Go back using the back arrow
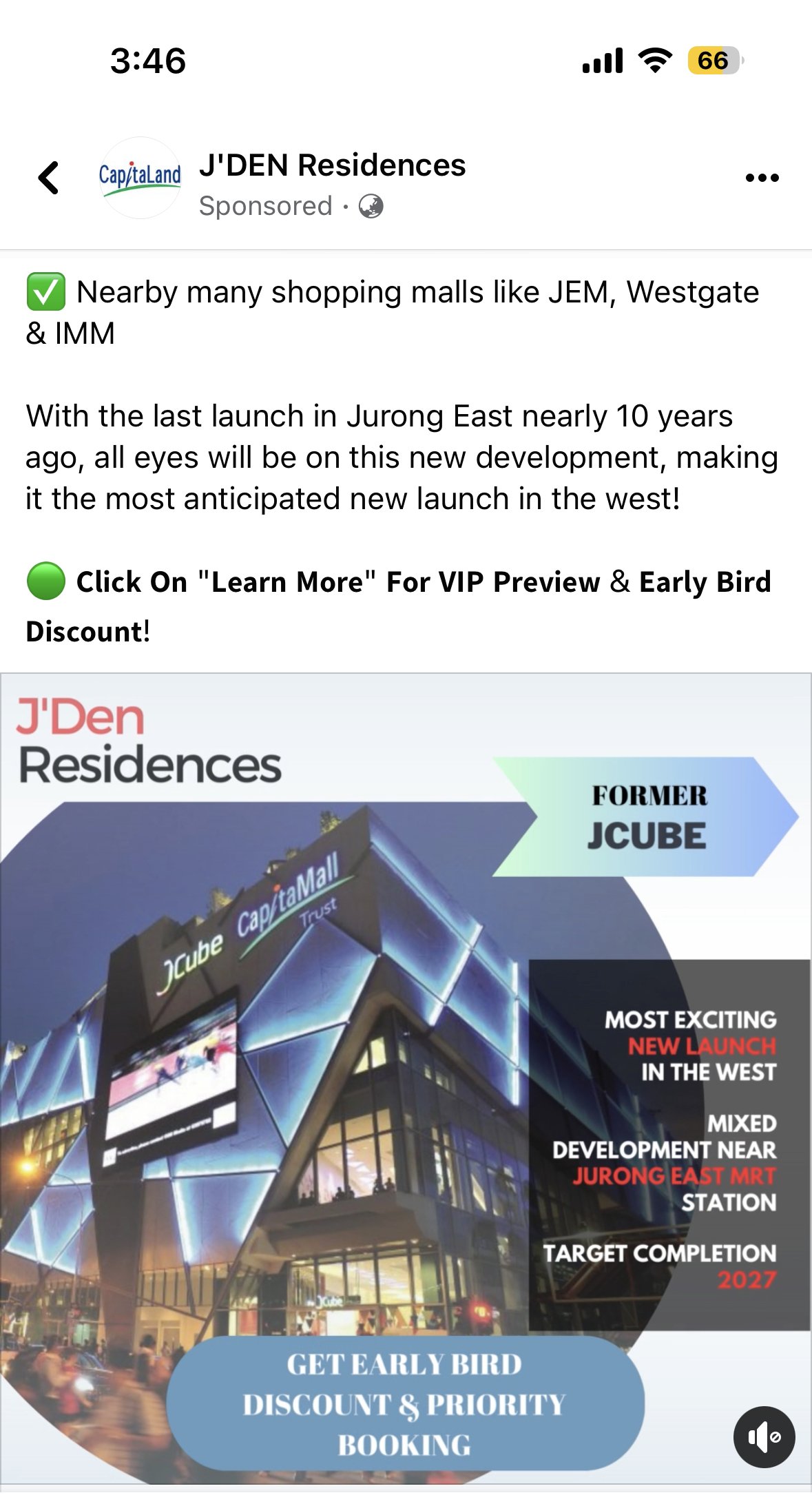This screenshot has width=812, height=1504. click(49, 178)
